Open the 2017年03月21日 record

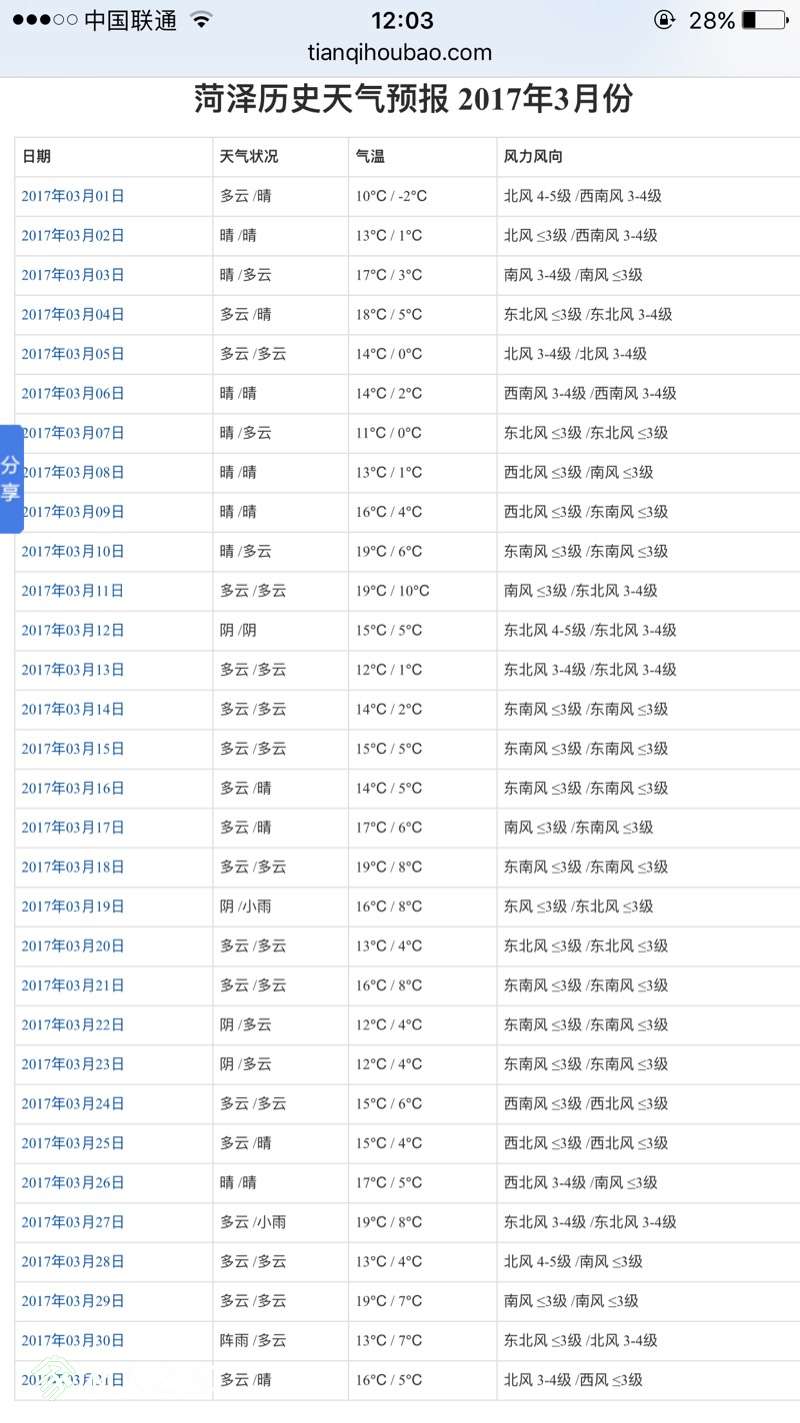point(73,986)
